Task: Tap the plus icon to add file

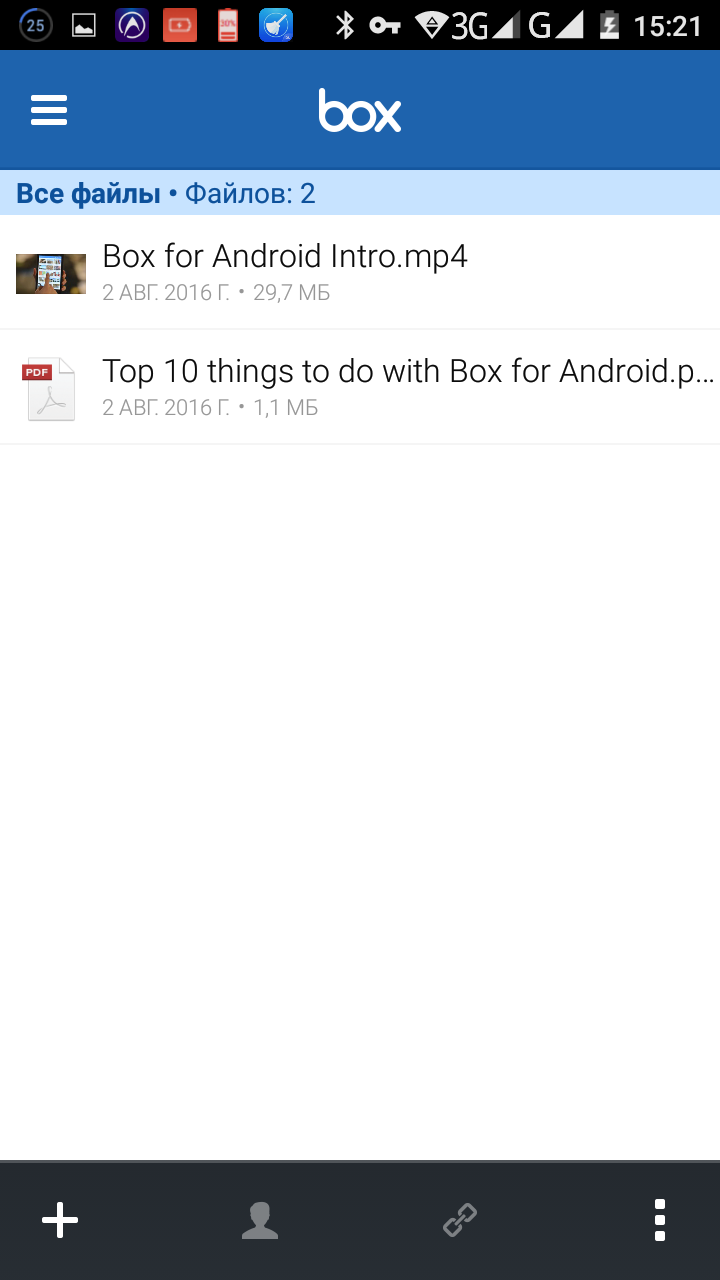Action: [60, 1220]
